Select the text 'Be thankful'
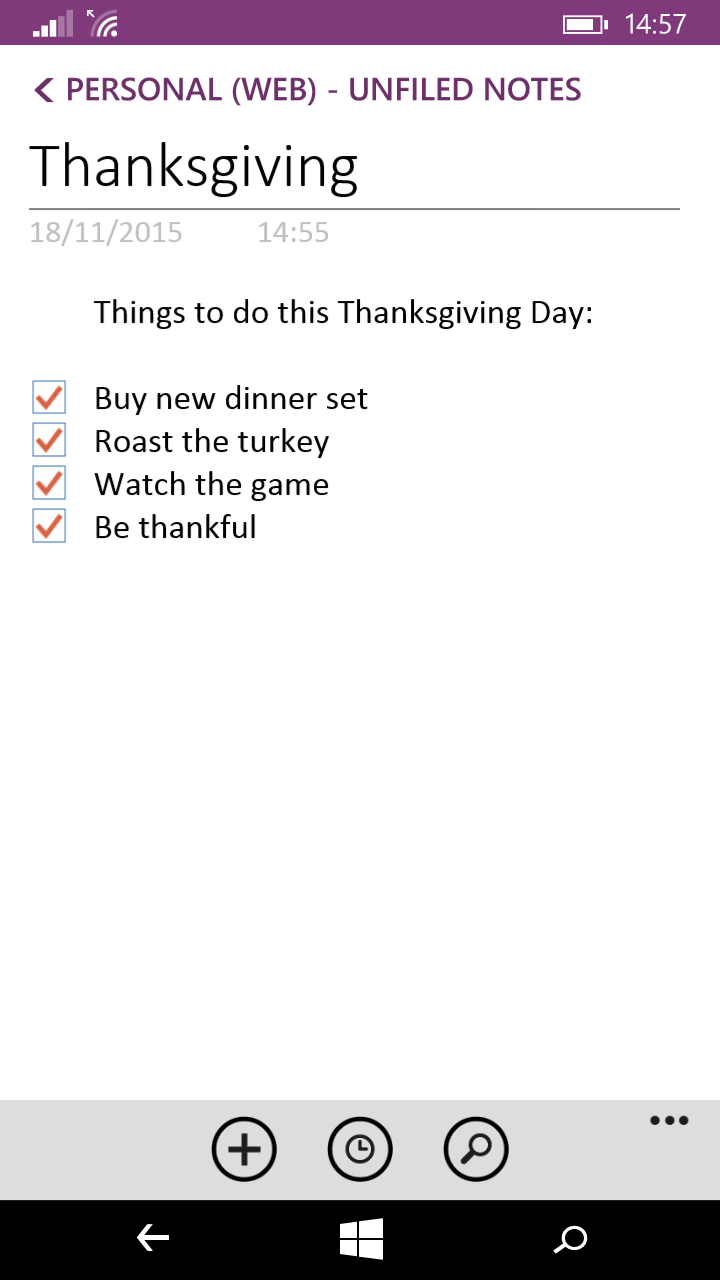This screenshot has height=1280, width=720. (x=175, y=526)
